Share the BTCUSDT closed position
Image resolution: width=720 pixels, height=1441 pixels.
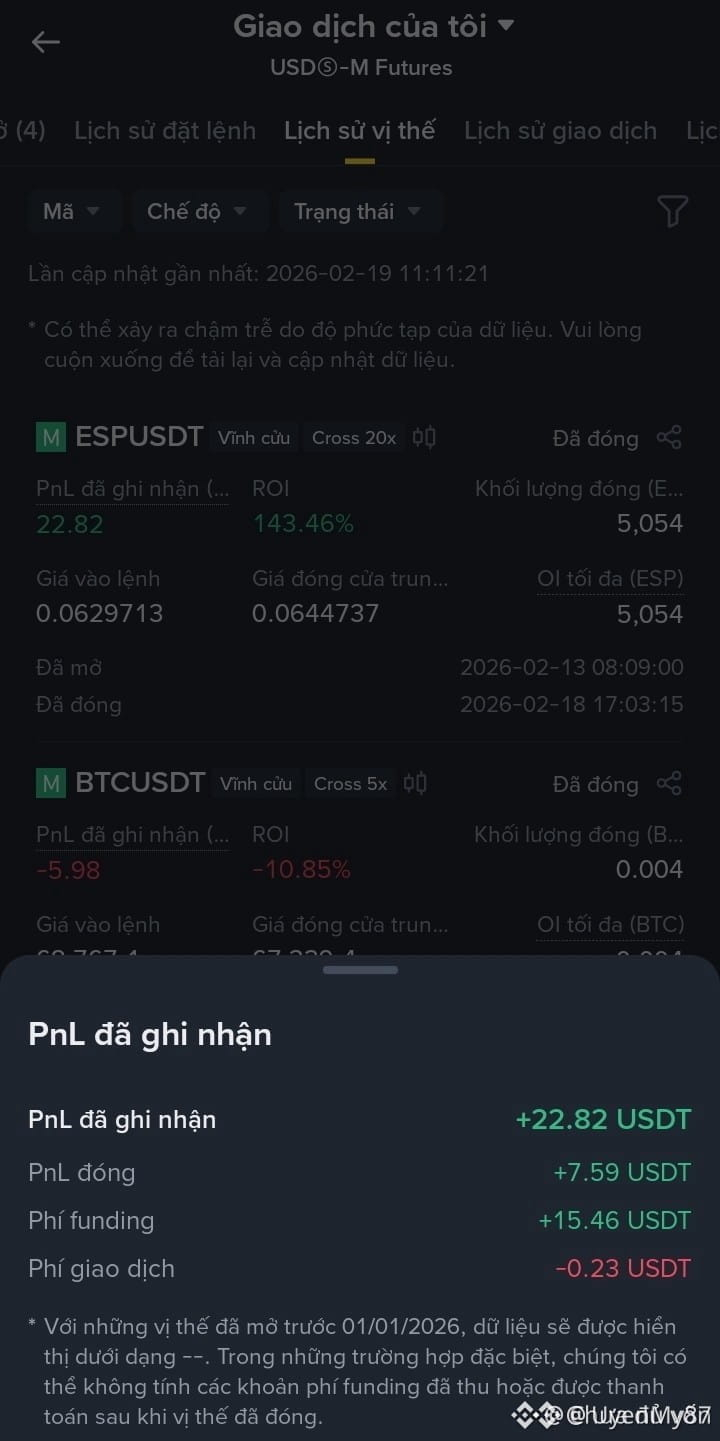669,783
